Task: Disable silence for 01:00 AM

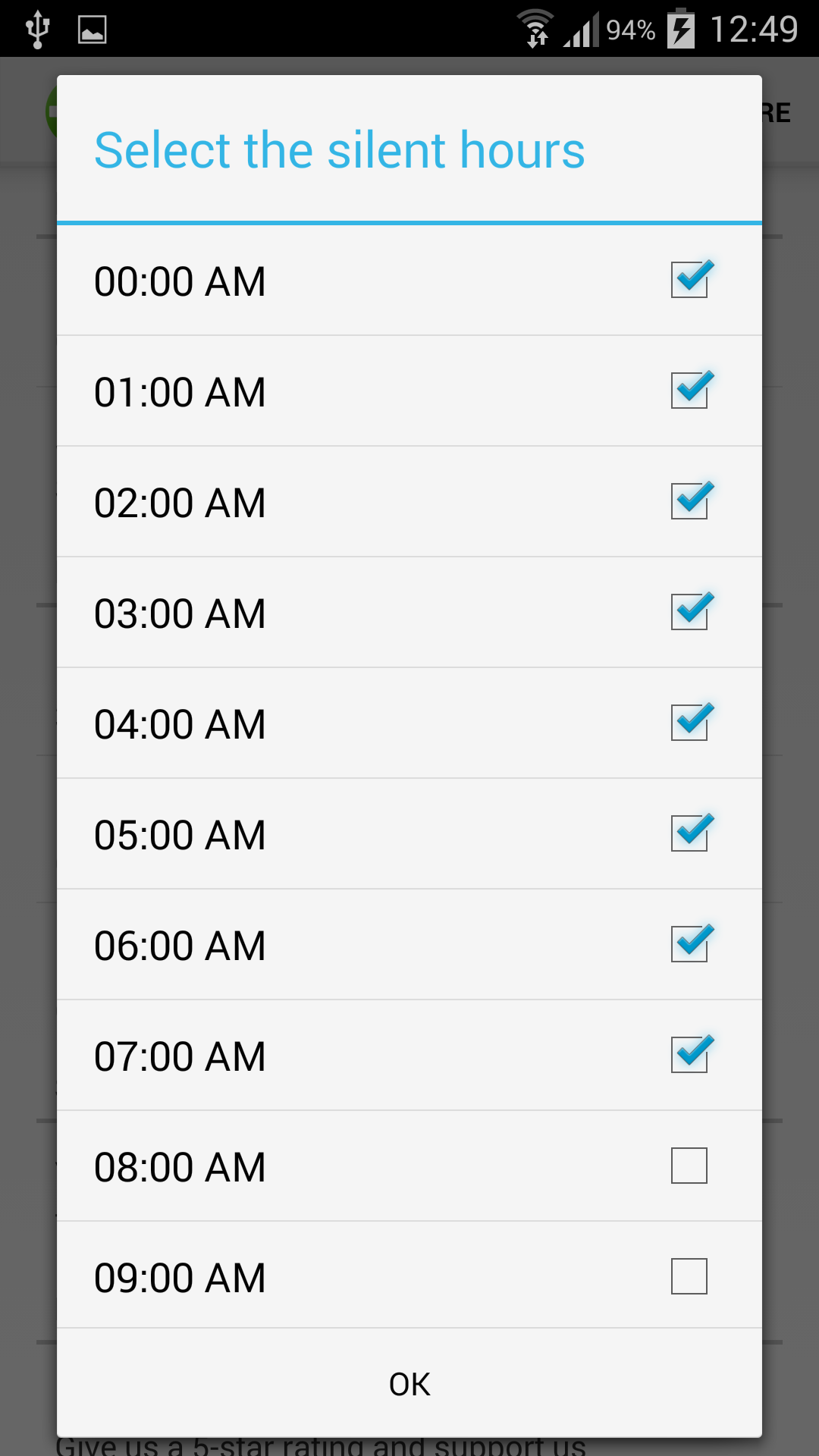Action: [x=689, y=391]
